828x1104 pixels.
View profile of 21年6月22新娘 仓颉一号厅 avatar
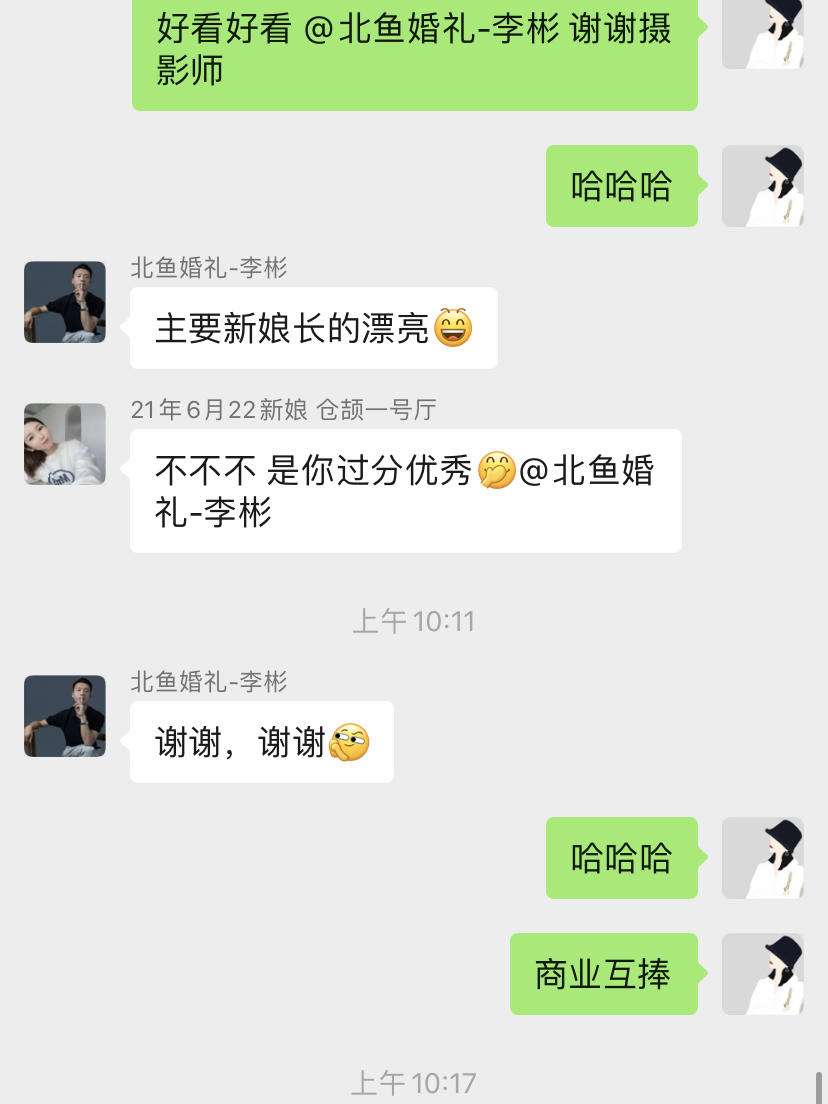tap(65, 444)
